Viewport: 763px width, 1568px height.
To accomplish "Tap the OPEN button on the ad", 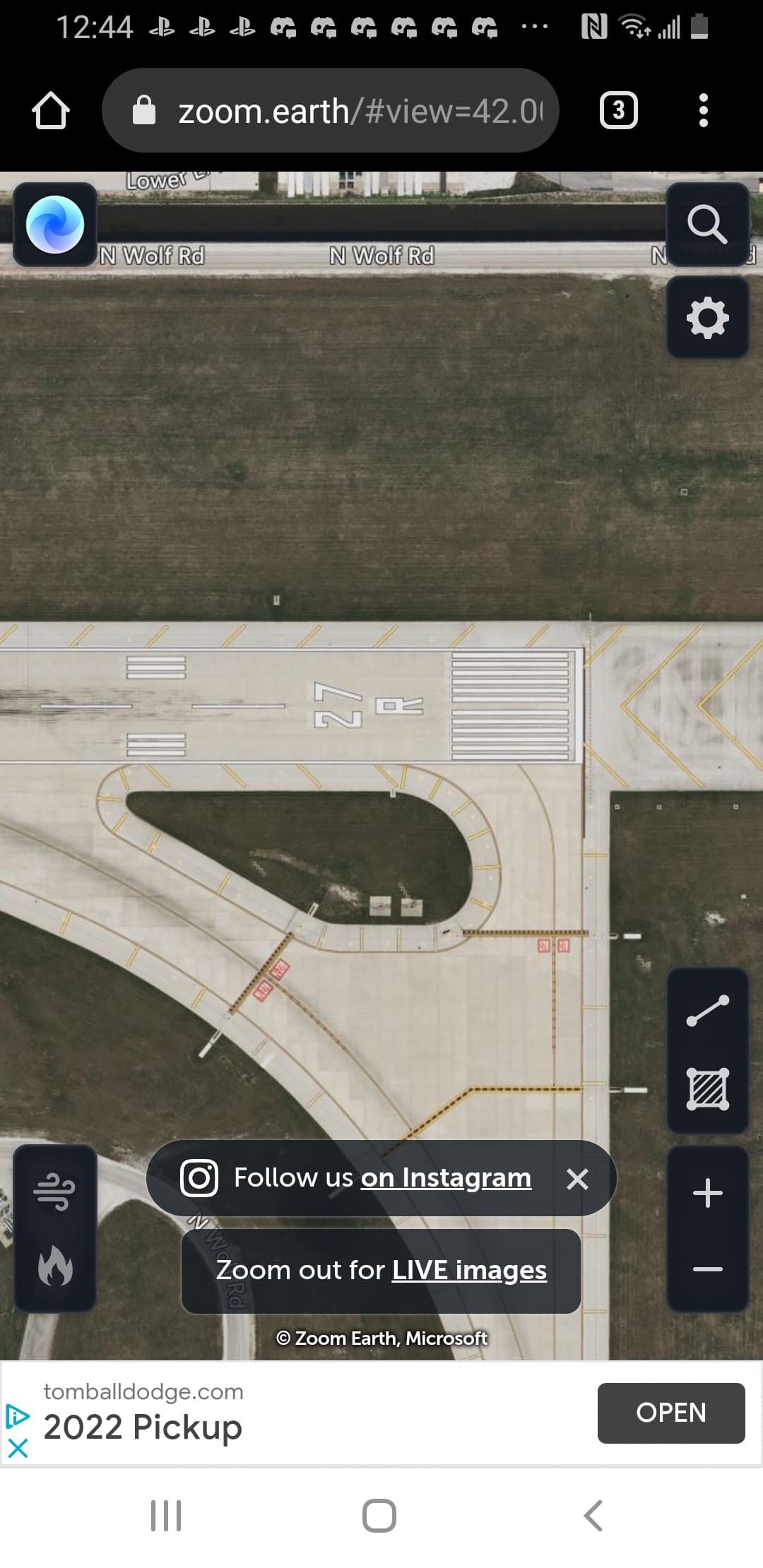I will click(670, 1413).
